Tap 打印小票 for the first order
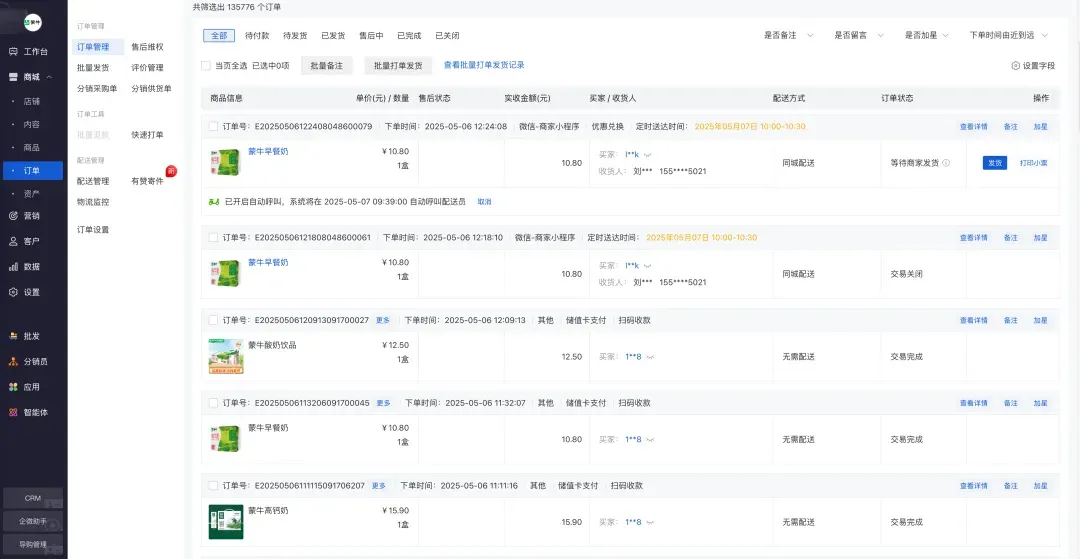 click(1034, 163)
